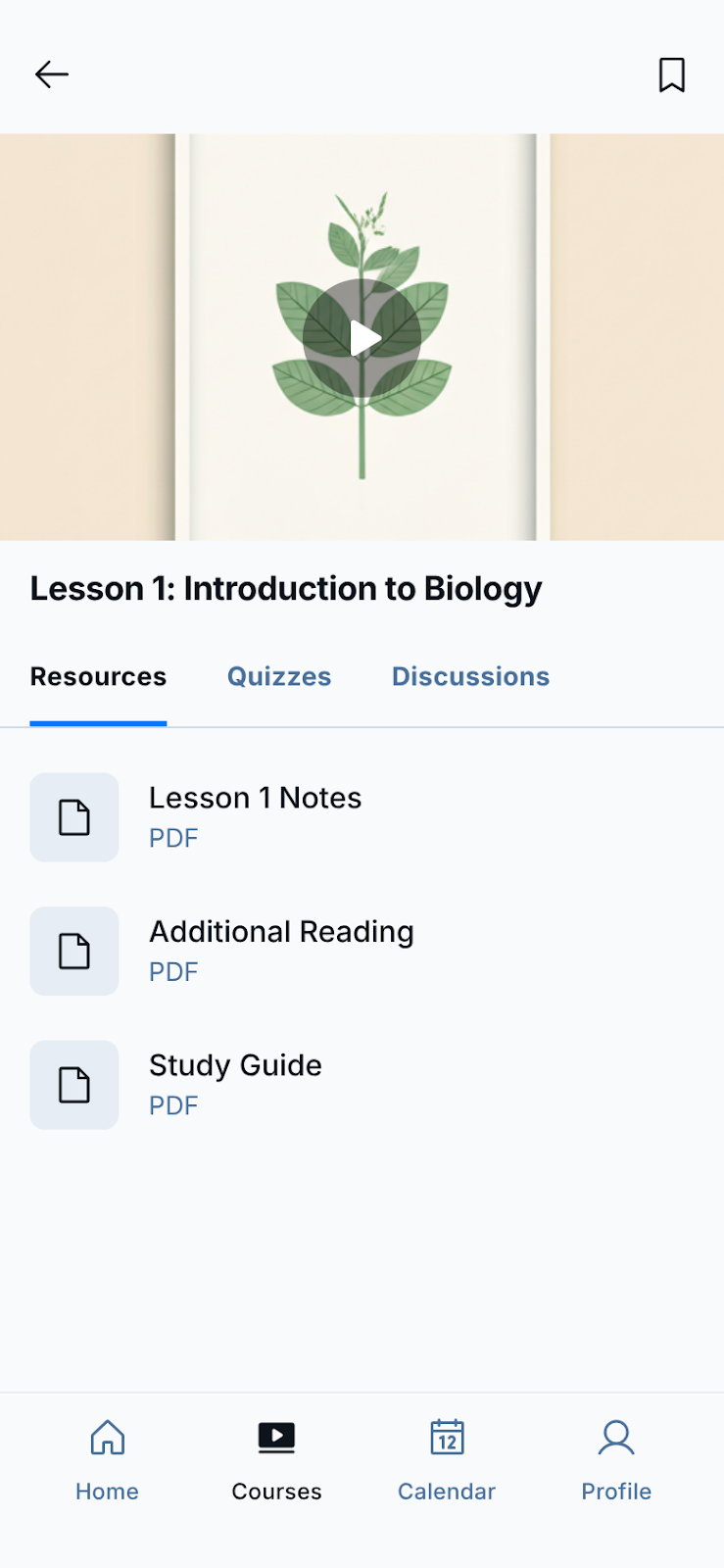View the Discussions tab

click(x=470, y=677)
